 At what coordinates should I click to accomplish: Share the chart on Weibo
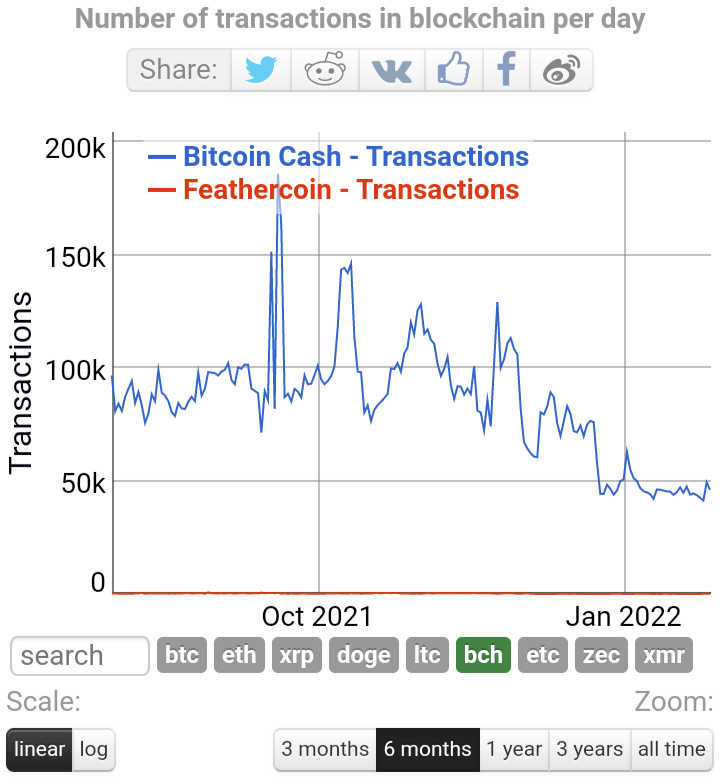pyautogui.click(x=561, y=70)
